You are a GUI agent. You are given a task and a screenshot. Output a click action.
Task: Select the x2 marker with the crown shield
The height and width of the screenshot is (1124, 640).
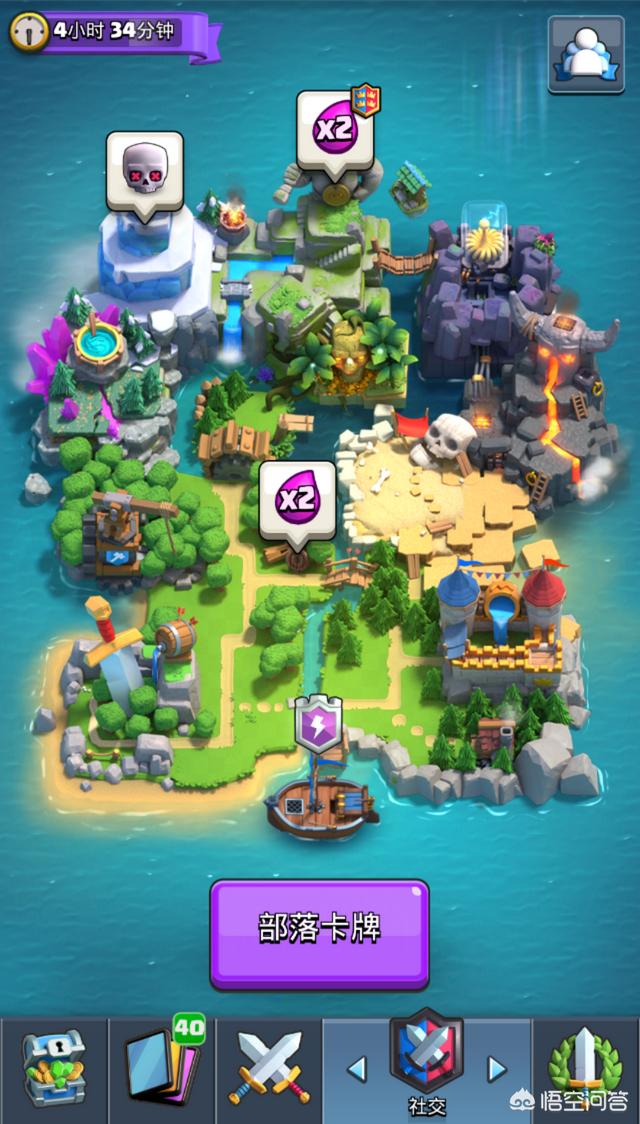point(334,131)
